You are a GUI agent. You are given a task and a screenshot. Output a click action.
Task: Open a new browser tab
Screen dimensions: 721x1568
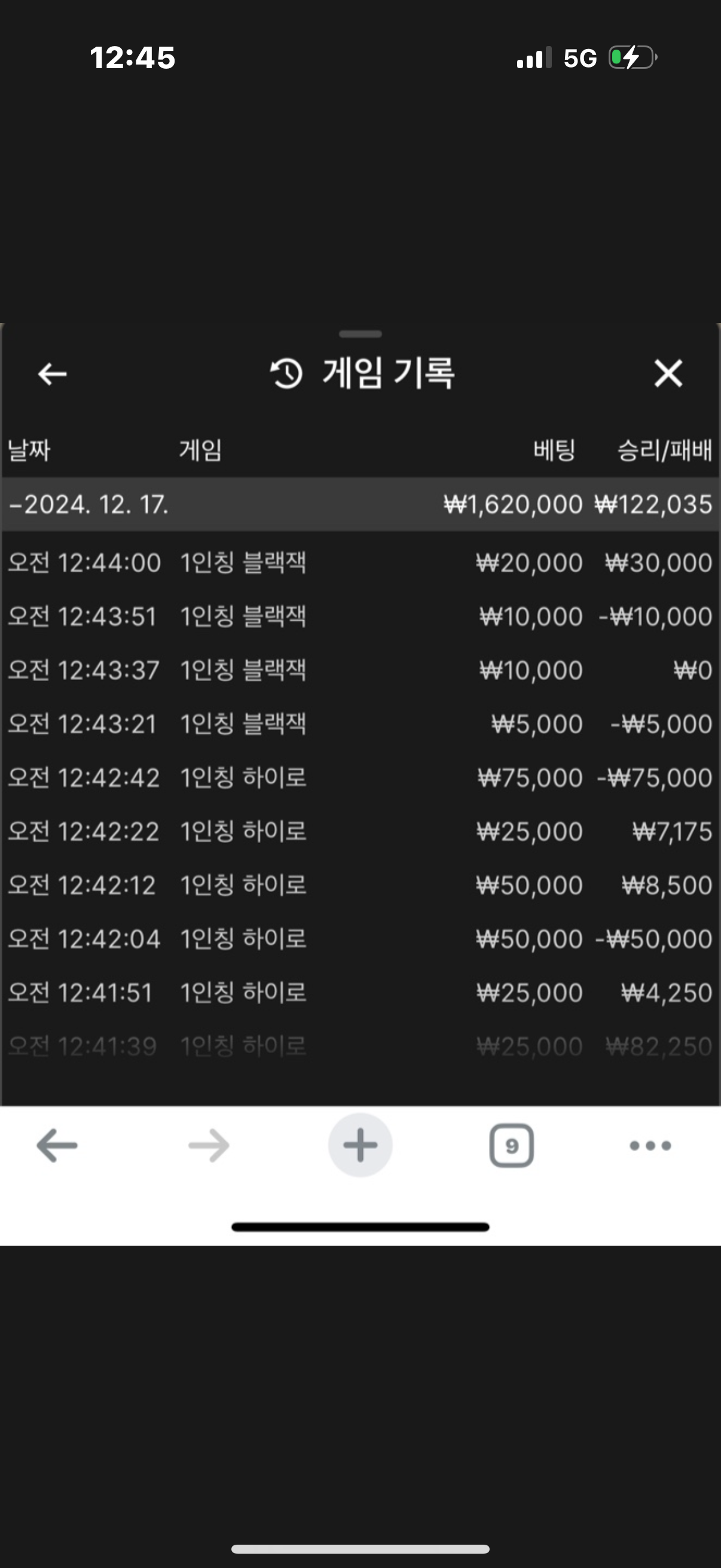pyautogui.click(x=360, y=1145)
